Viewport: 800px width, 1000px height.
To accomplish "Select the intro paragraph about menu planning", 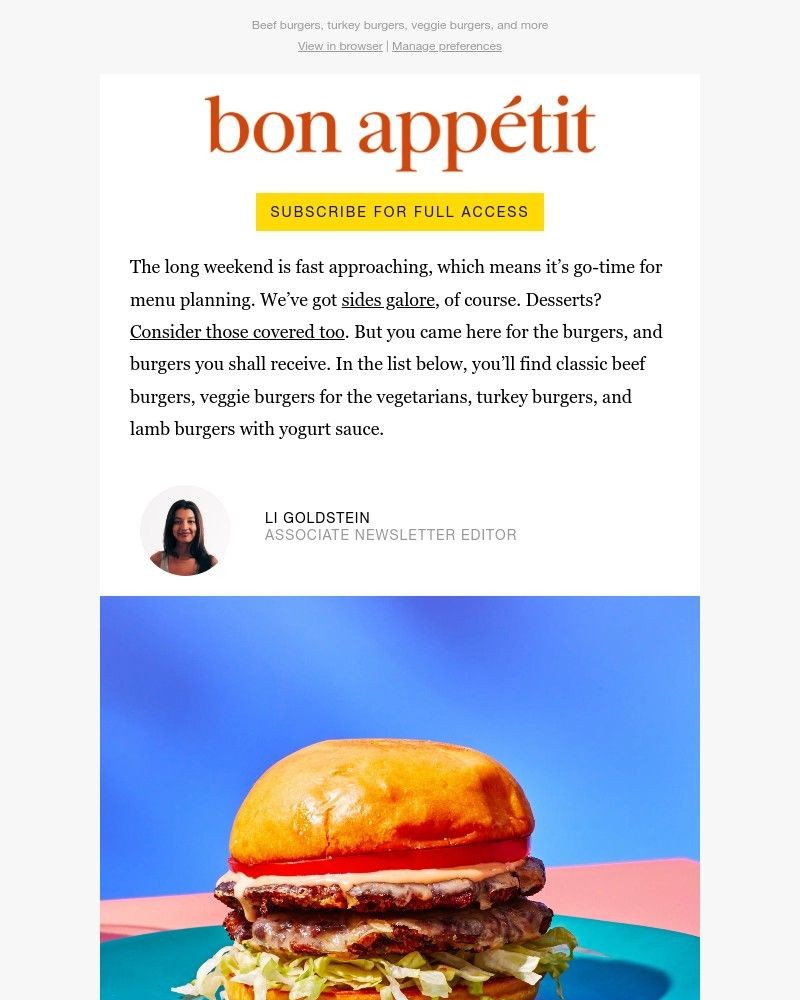I will point(396,347).
